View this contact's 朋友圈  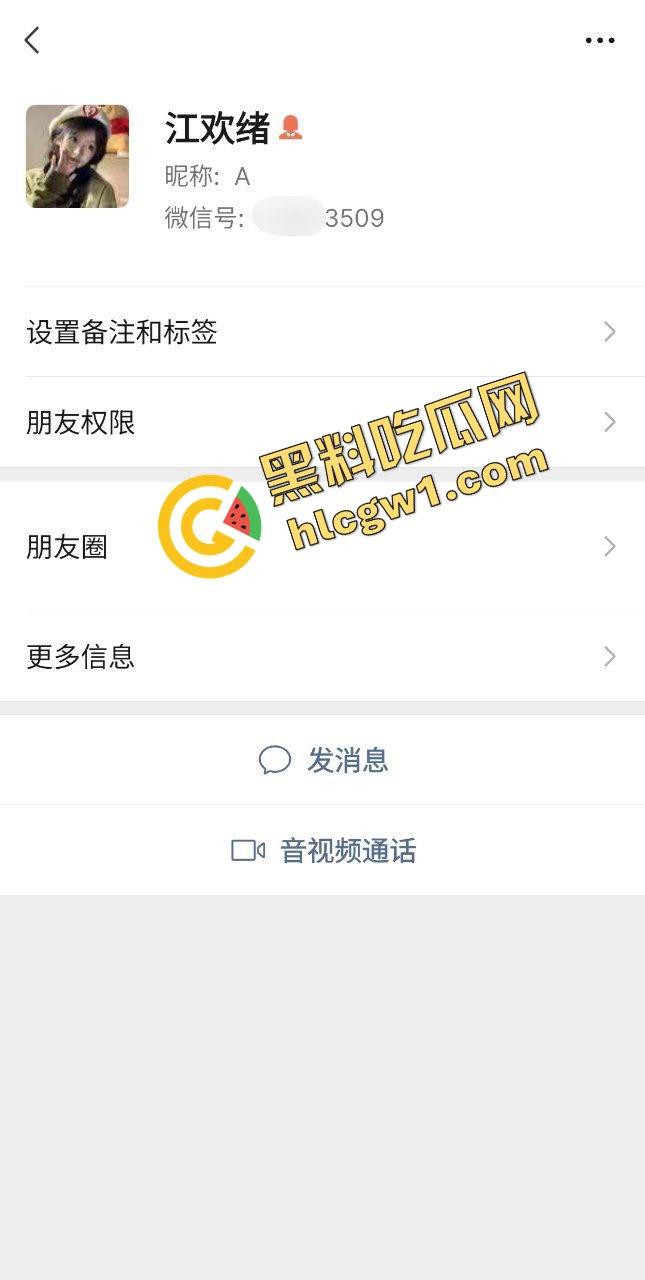[322, 546]
